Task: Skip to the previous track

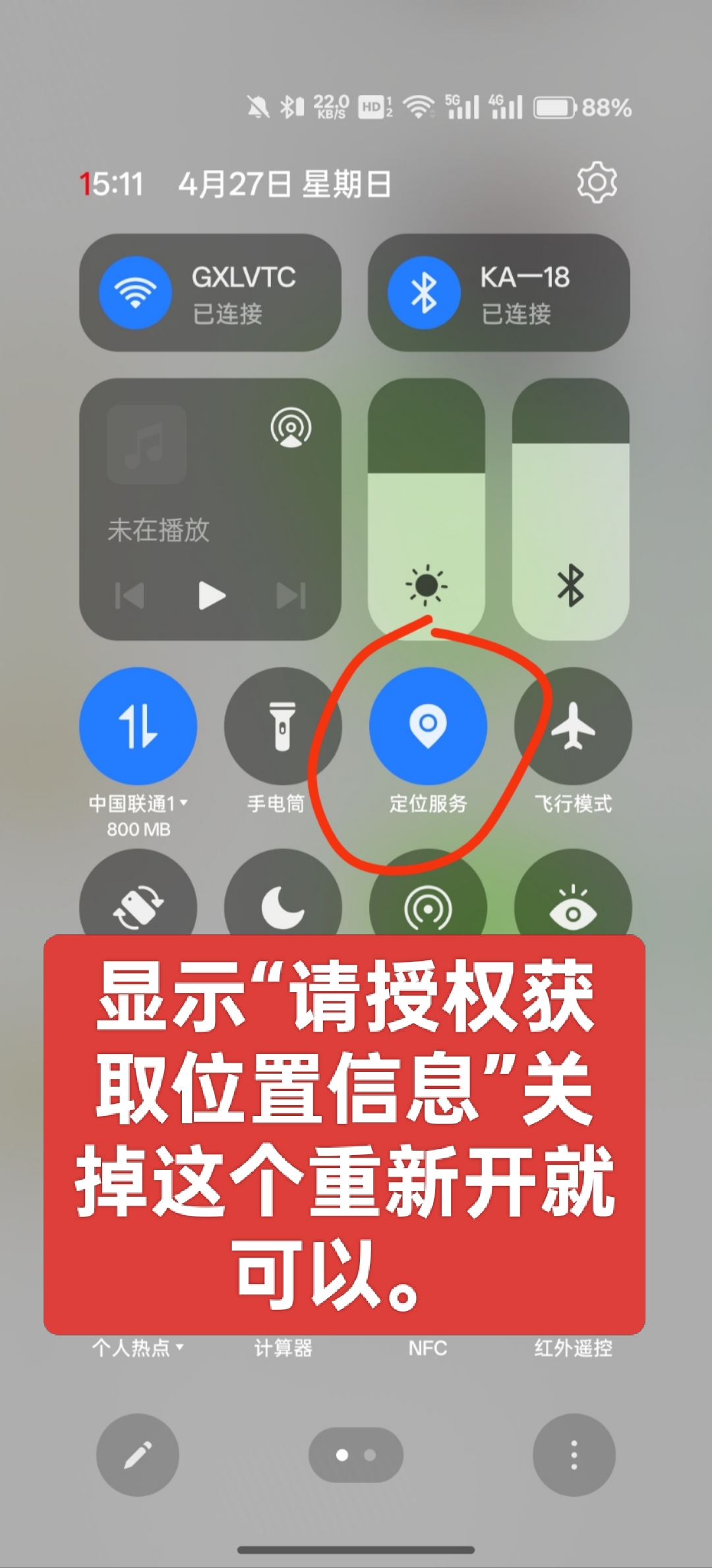Action: [130, 596]
